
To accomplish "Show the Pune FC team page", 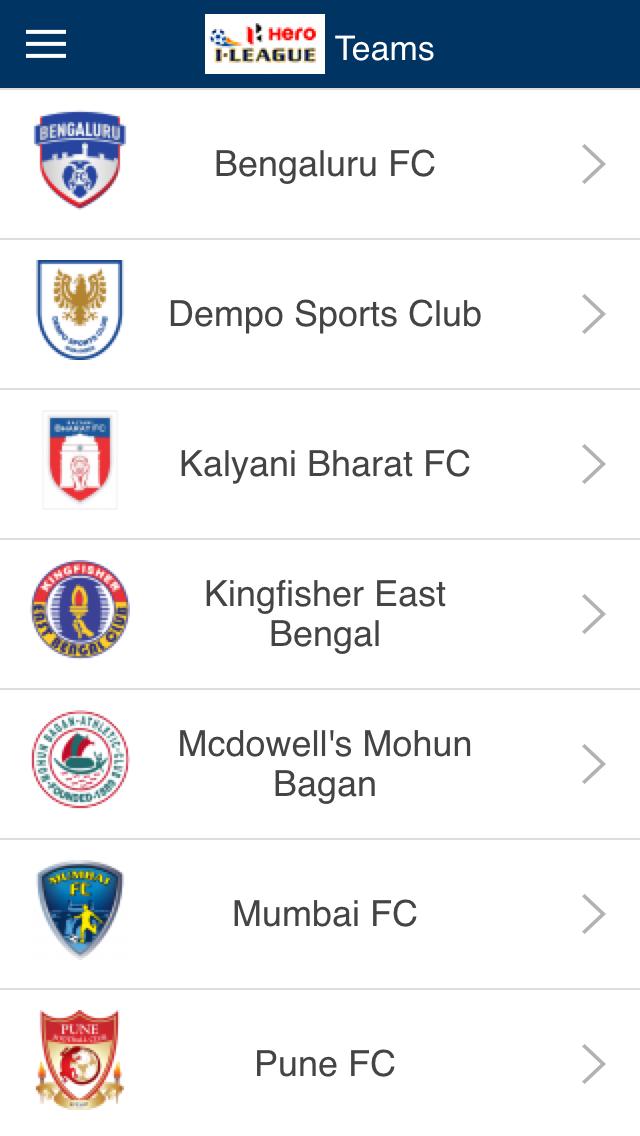I will 324,1063.
